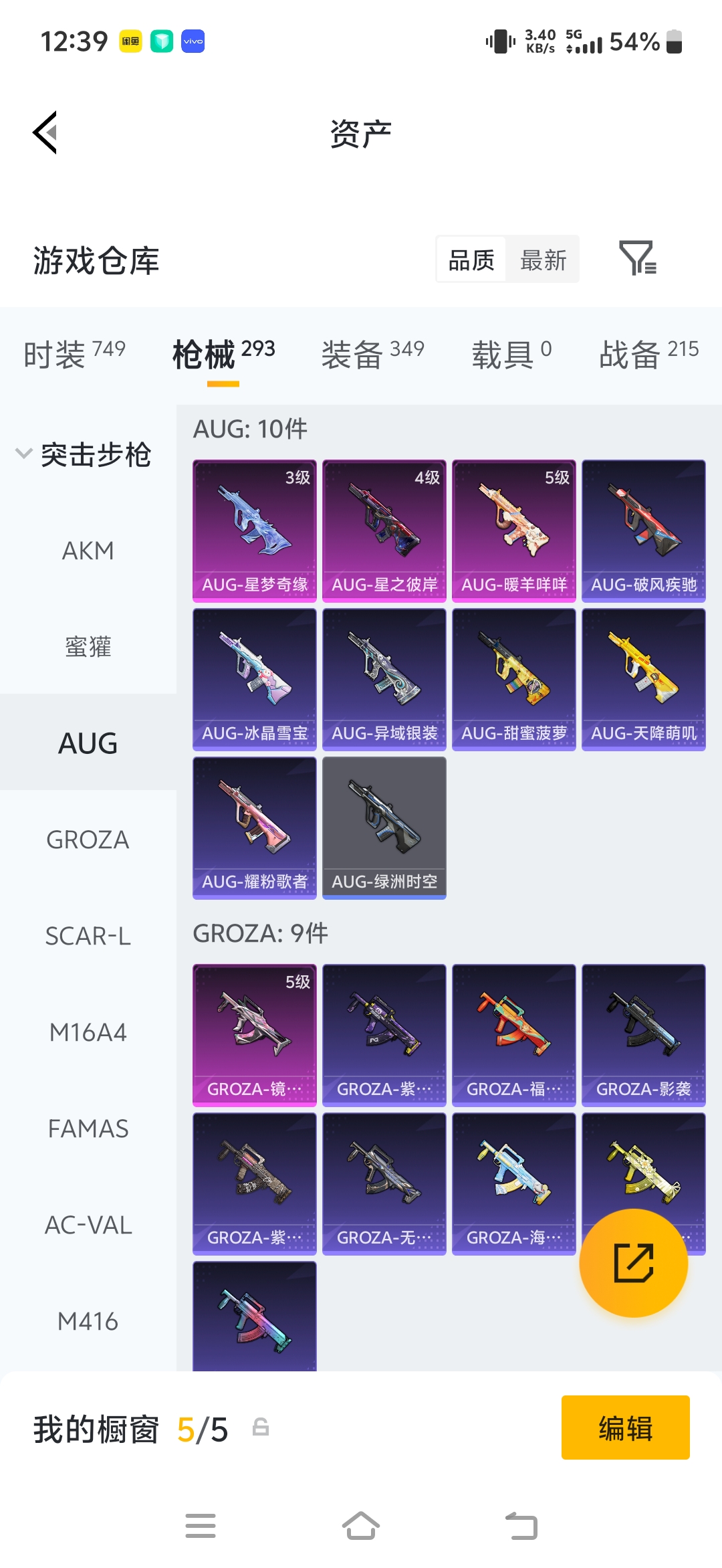Sort the warehouse by 最新
Viewport: 722px width, 1568px height.
coord(543,260)
